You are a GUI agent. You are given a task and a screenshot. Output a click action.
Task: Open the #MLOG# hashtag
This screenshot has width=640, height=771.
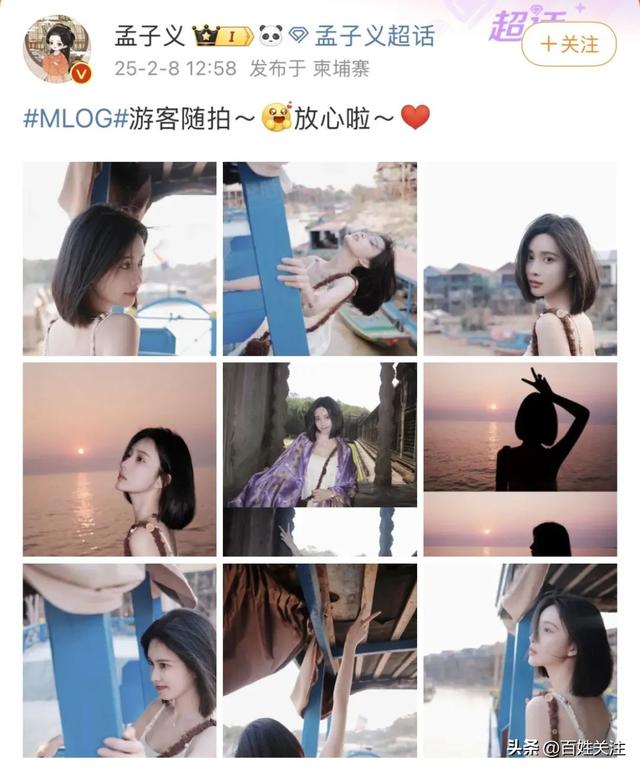click(x=75, y=118)
